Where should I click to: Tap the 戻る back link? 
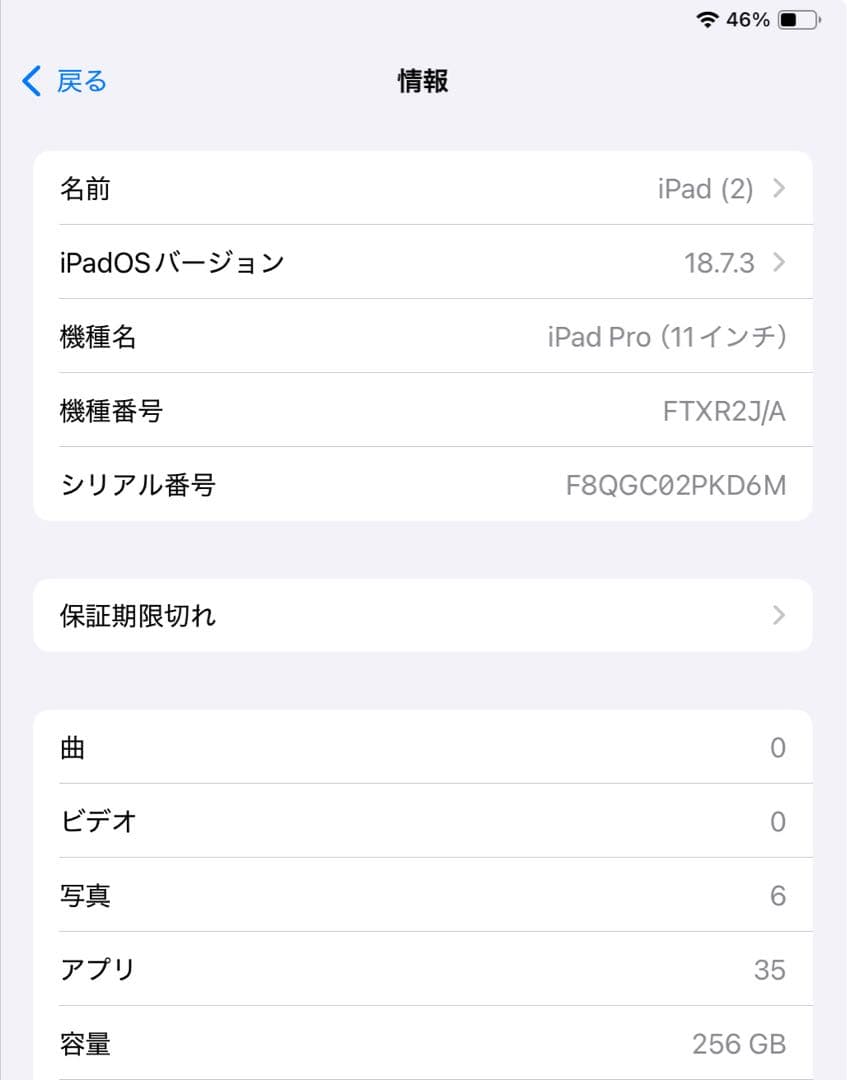coord(83,81)
